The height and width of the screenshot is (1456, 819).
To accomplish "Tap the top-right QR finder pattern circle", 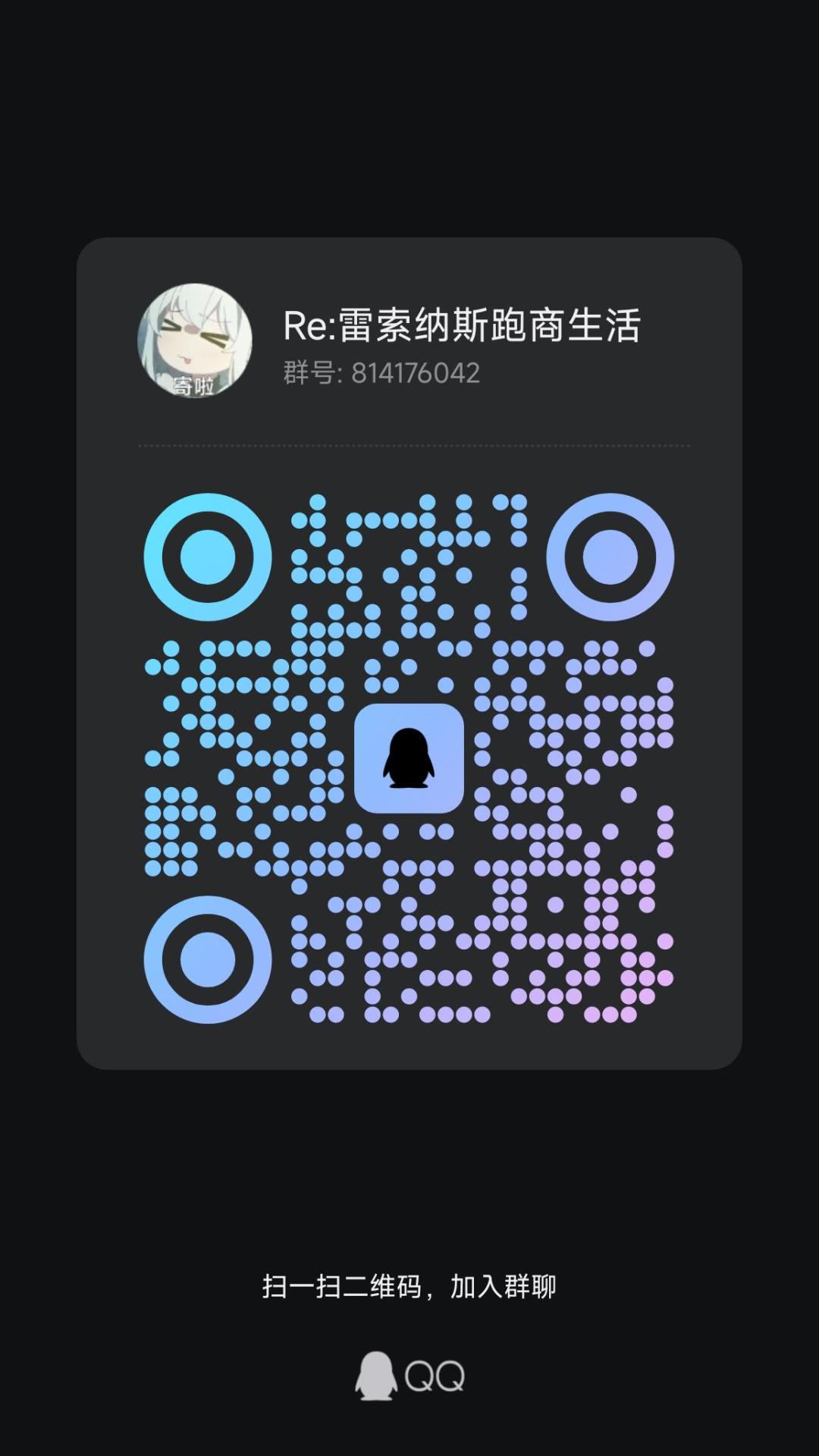I will pos(610,557).
